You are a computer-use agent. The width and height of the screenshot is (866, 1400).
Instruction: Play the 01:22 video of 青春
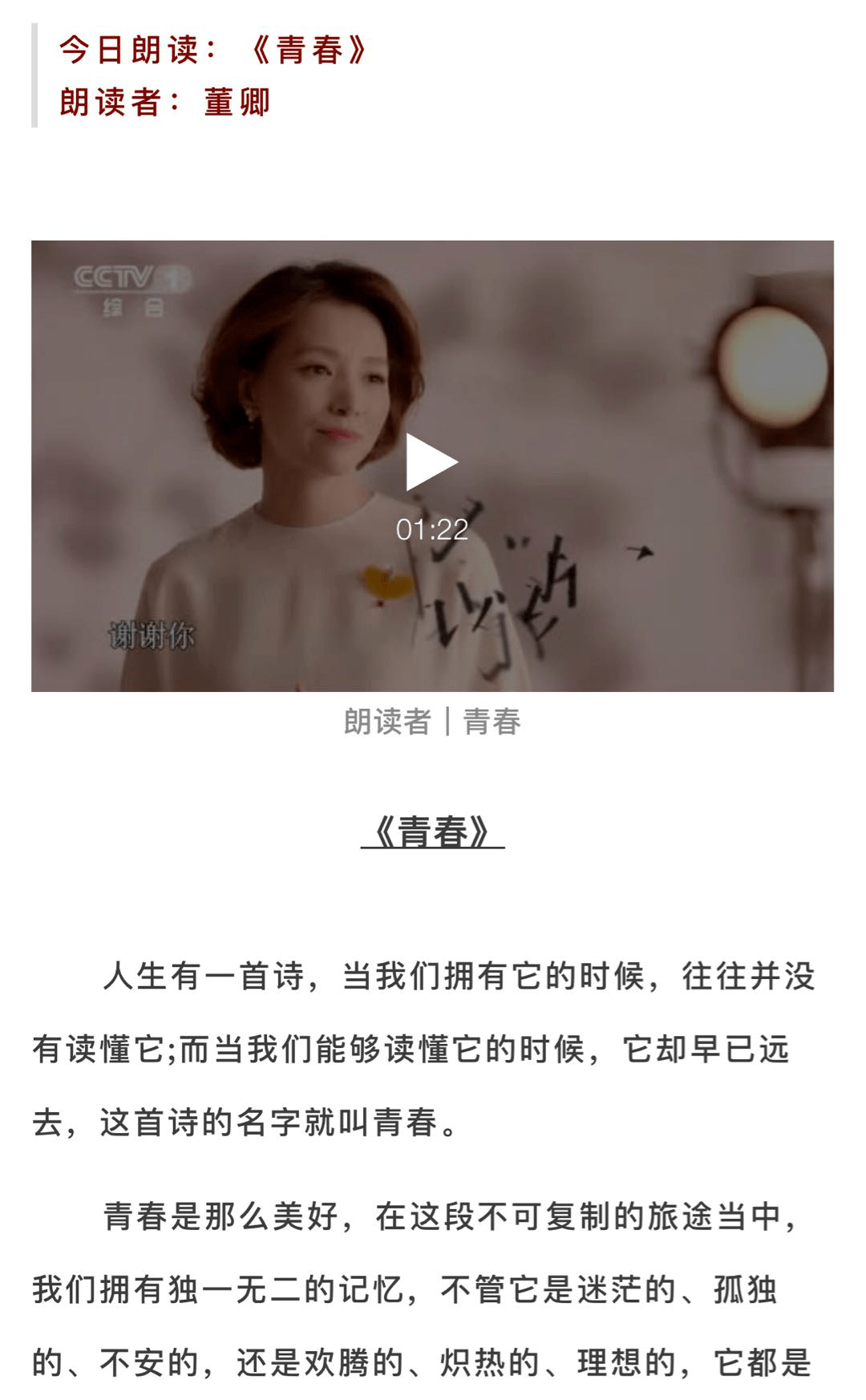431,463
